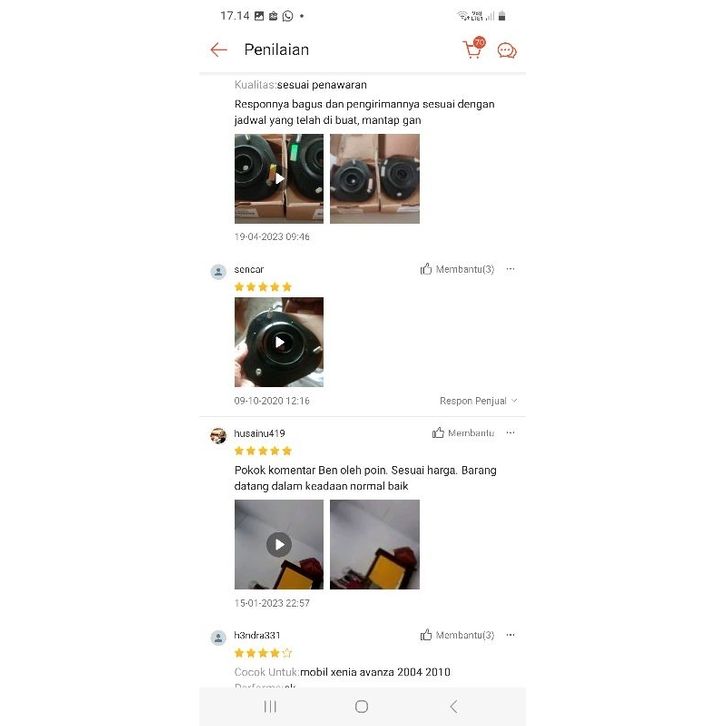This screenshot has height=726, width=726.
Task: View the second photo of the 19-04-2023 review
Action: (x=375, y=179)
